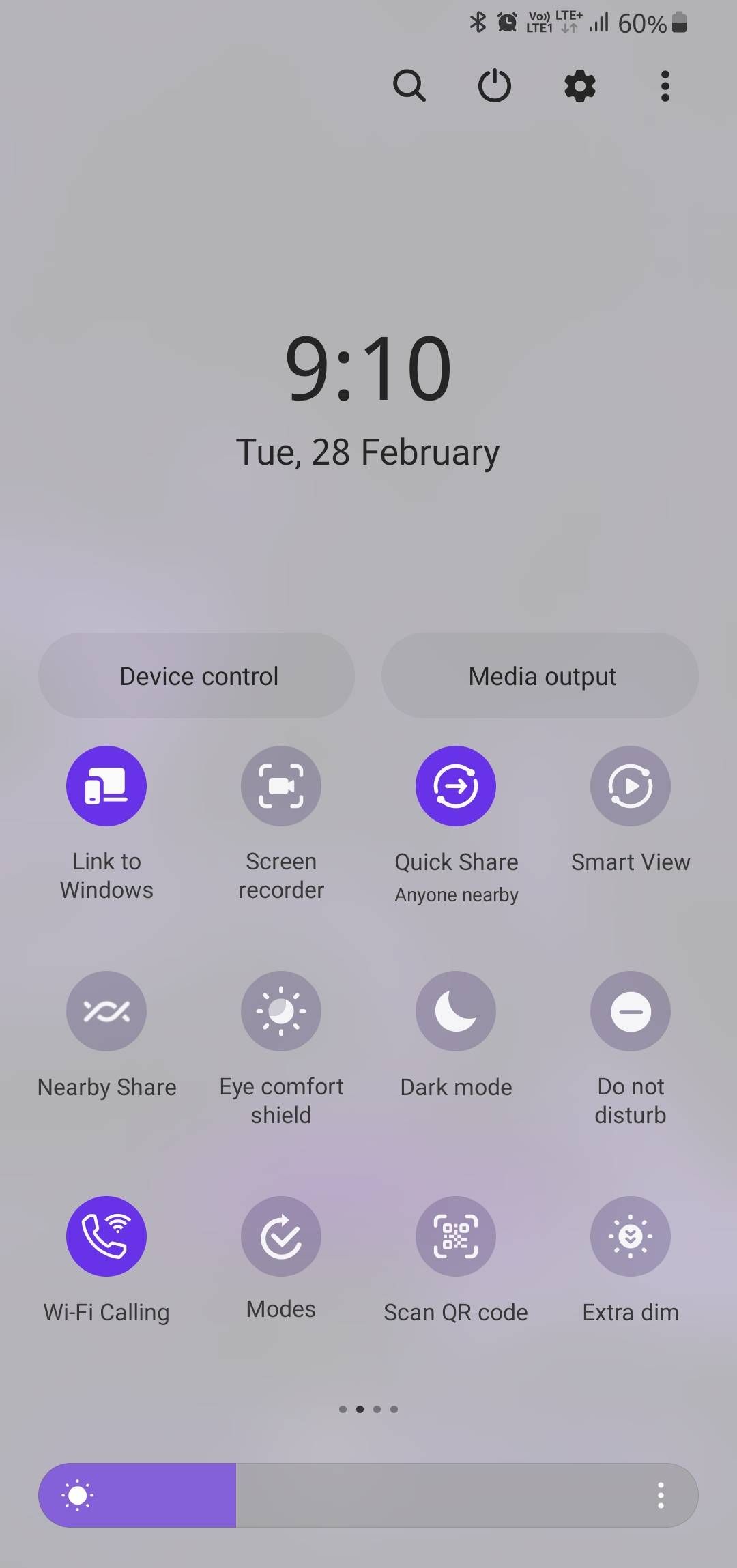Open the Device control panel
The width and height of the screenshot is (737, 1568).
(198, 675)
